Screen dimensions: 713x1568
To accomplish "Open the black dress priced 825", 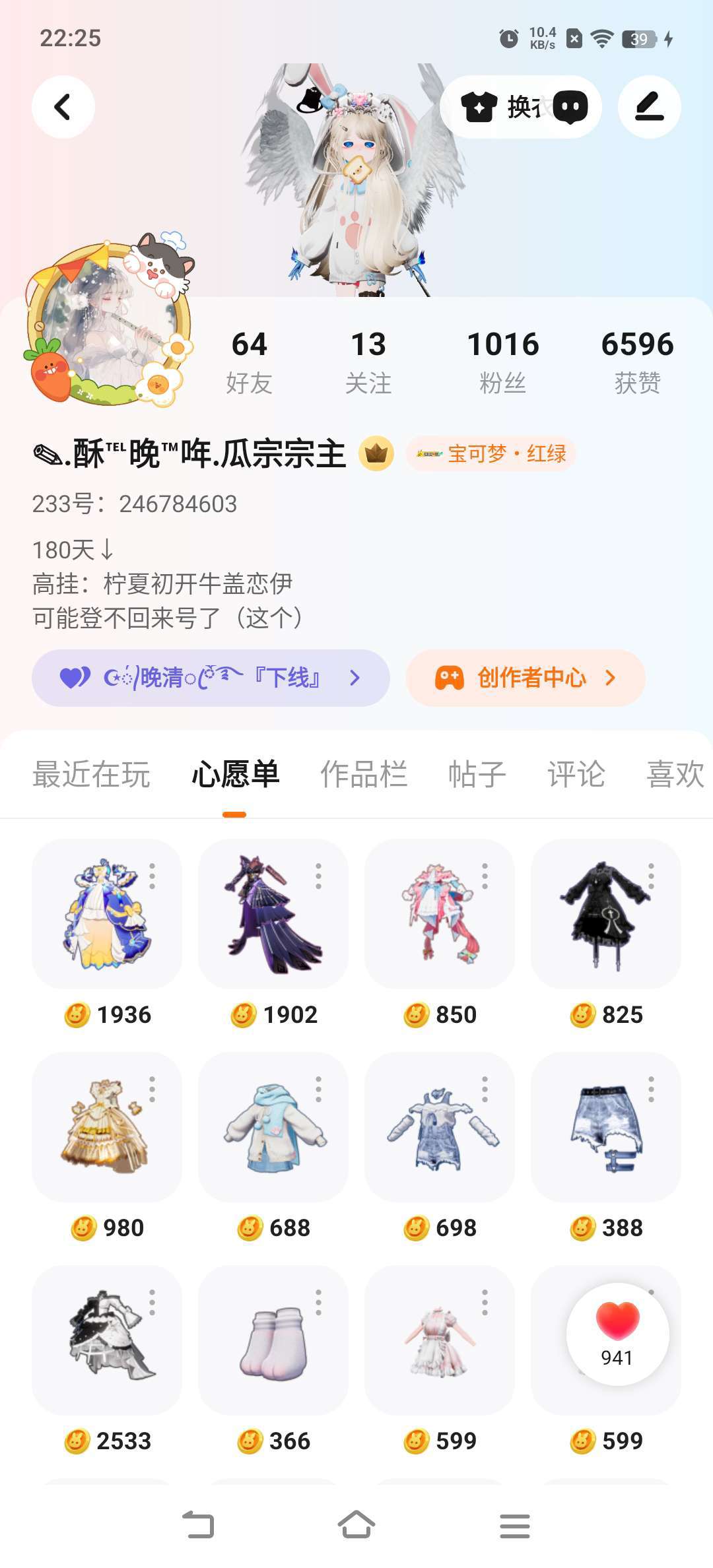I will click(605, 914).
